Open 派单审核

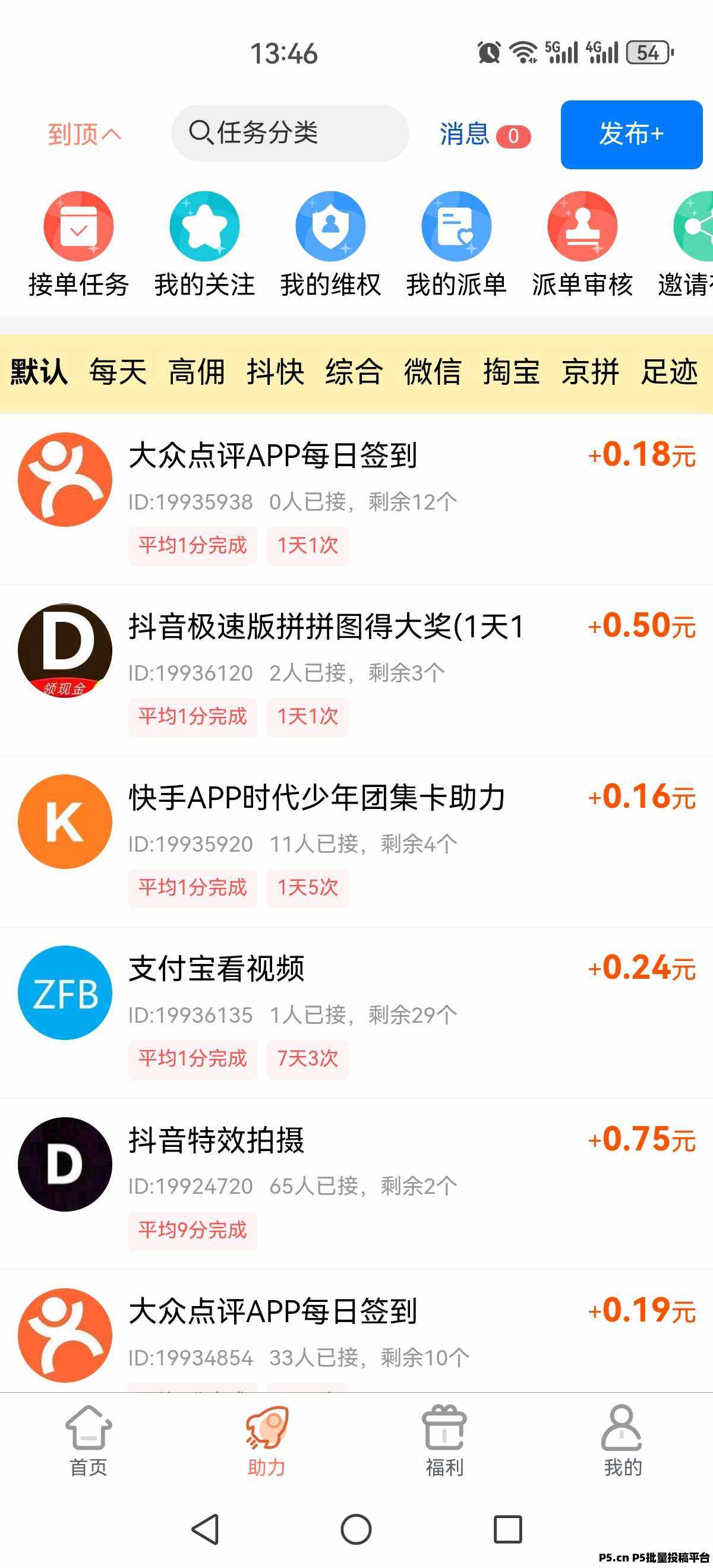582,245
